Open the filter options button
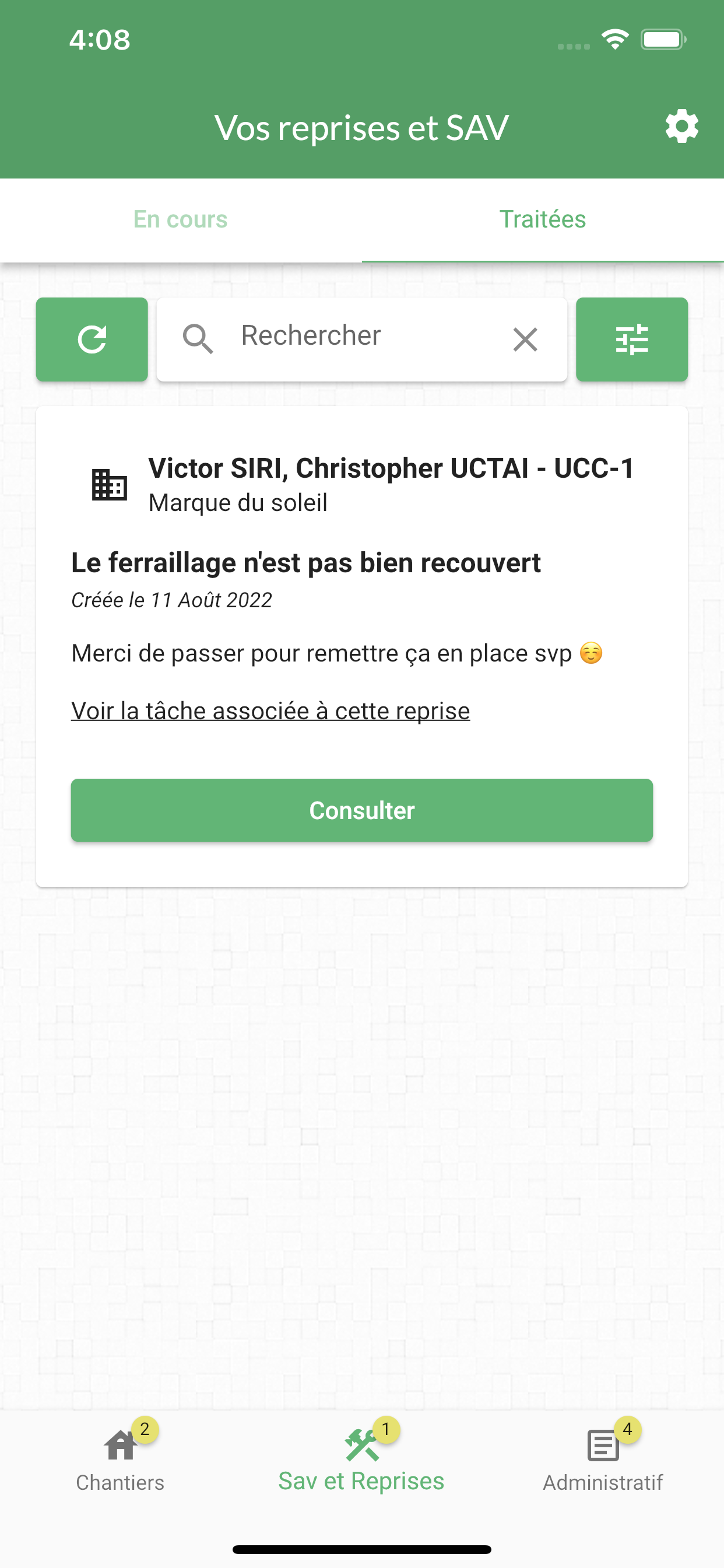 coord(631,339)
